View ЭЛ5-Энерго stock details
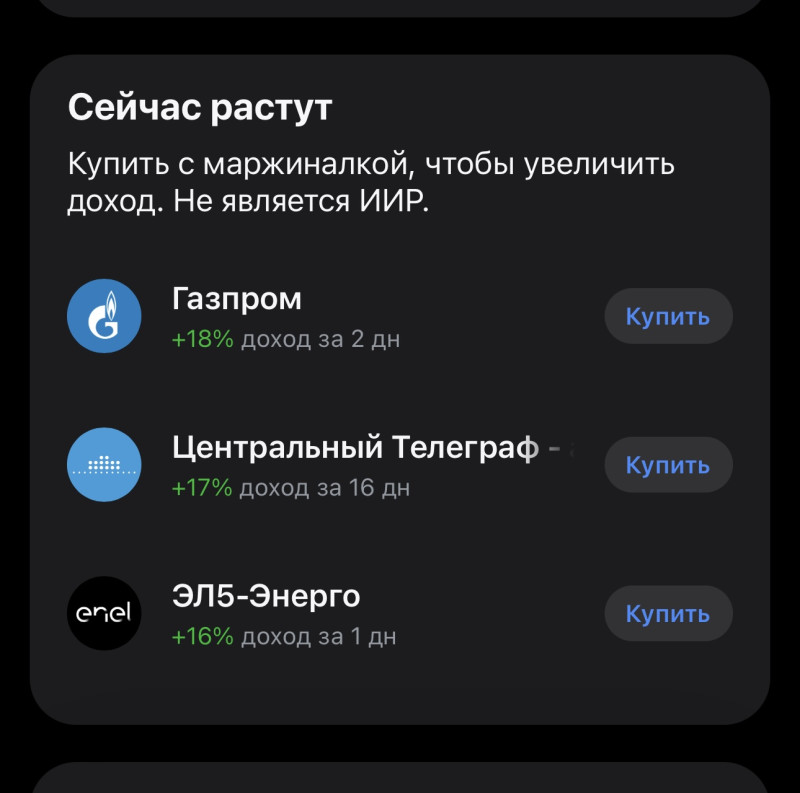Viewport: 800px width, 793px height. pos(300,613)
